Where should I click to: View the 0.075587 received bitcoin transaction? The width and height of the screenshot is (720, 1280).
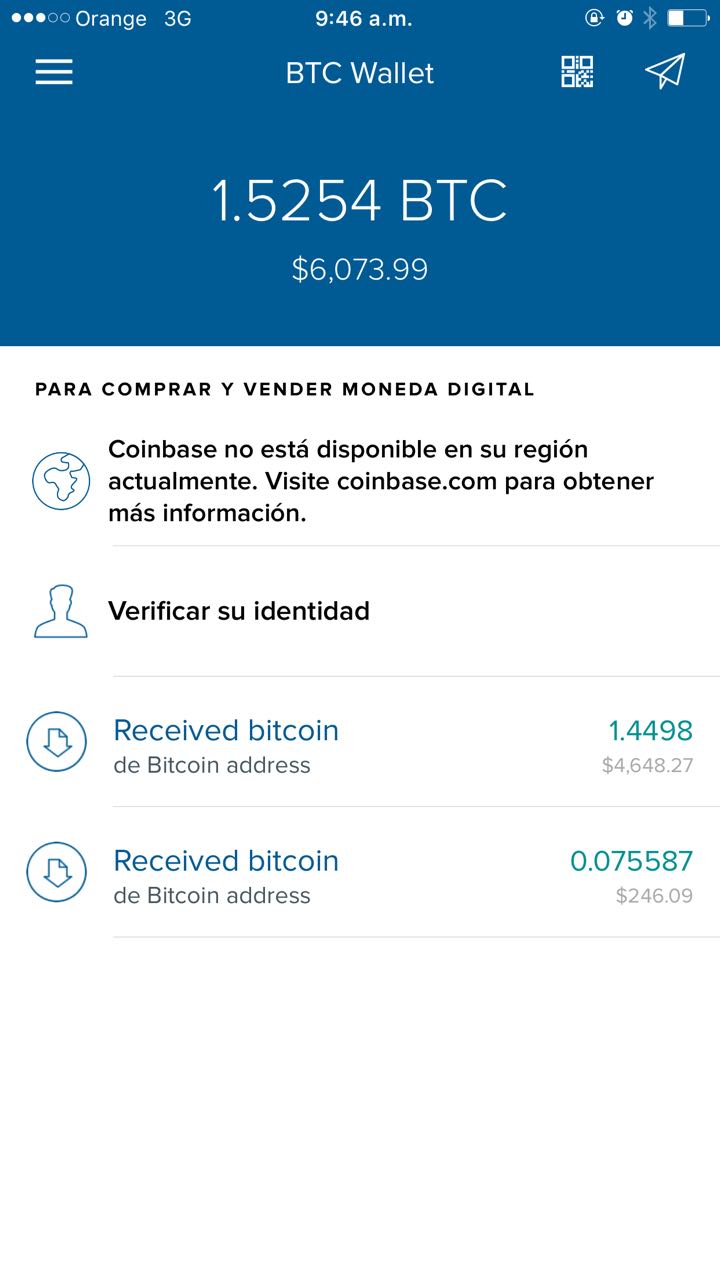[360, 875]
